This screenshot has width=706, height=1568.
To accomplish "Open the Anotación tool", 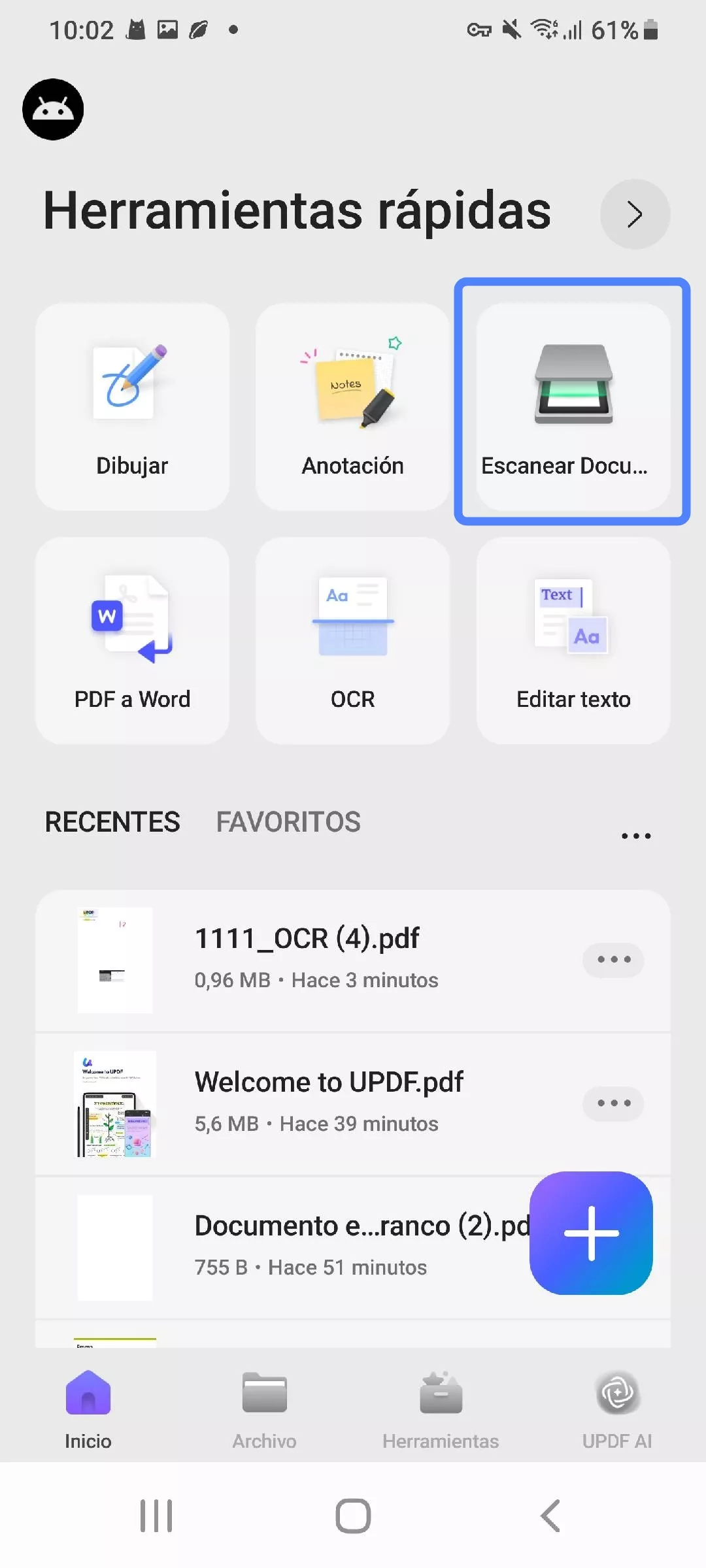I will (352, 406).
